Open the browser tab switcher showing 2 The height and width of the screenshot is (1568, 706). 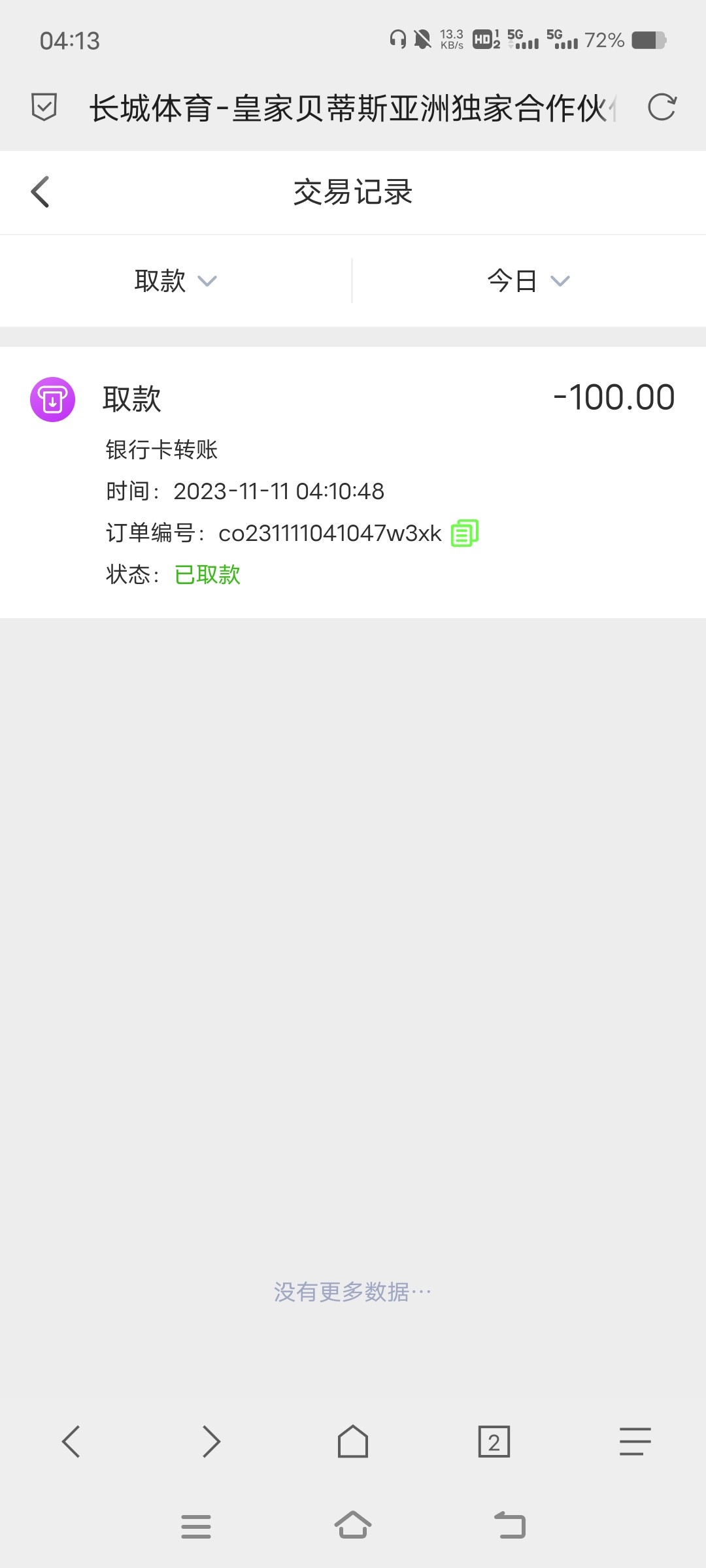point(494,1441)
